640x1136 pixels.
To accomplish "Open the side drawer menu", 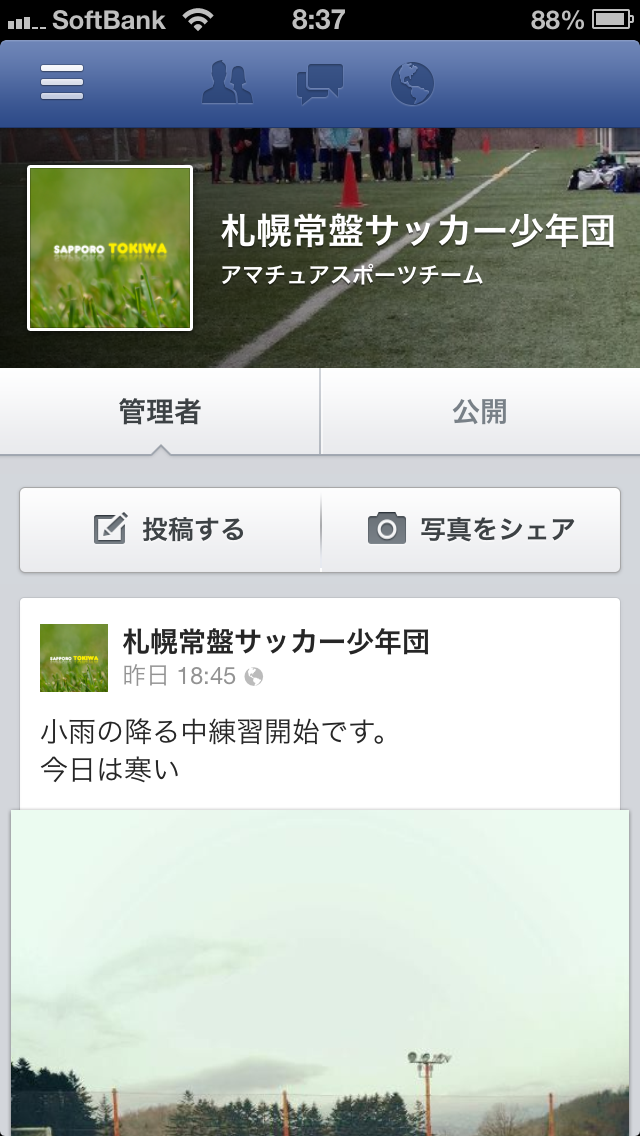I will click(62, 82).
